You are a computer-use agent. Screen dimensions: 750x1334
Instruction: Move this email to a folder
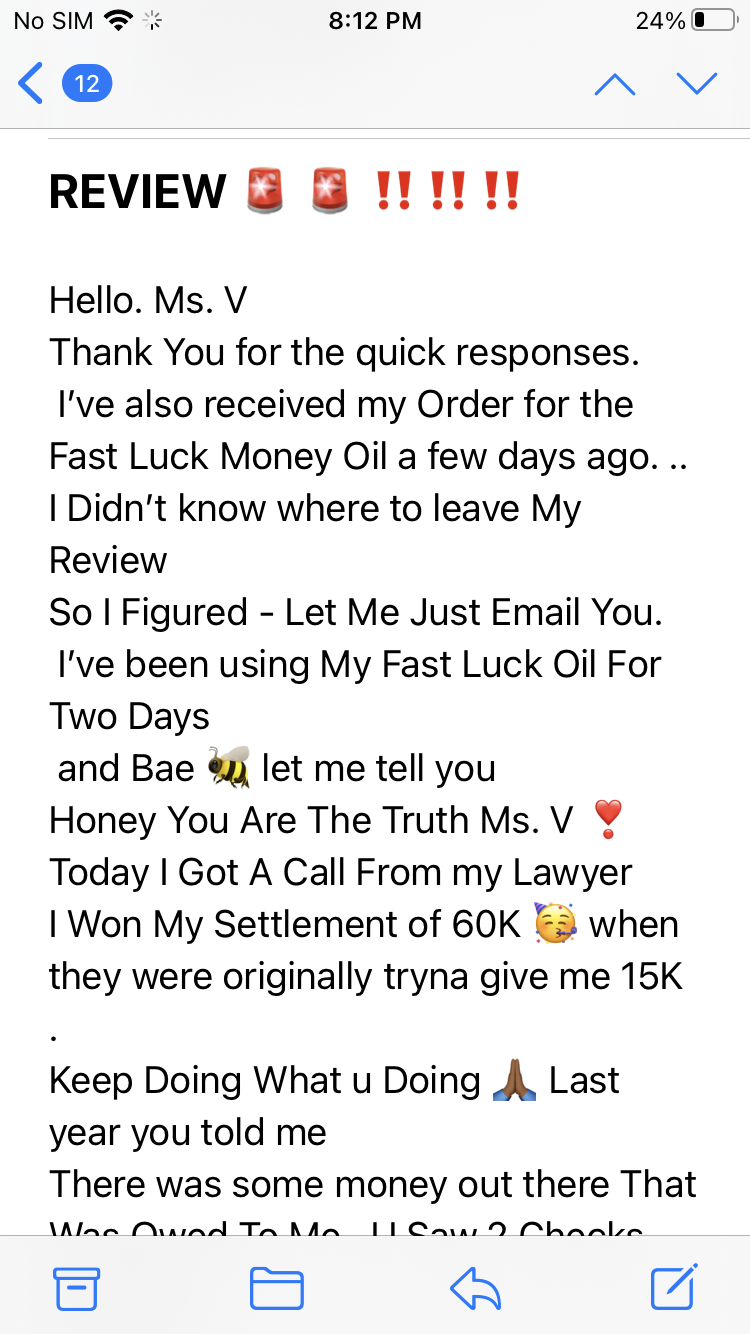(x=276, y=1289)
